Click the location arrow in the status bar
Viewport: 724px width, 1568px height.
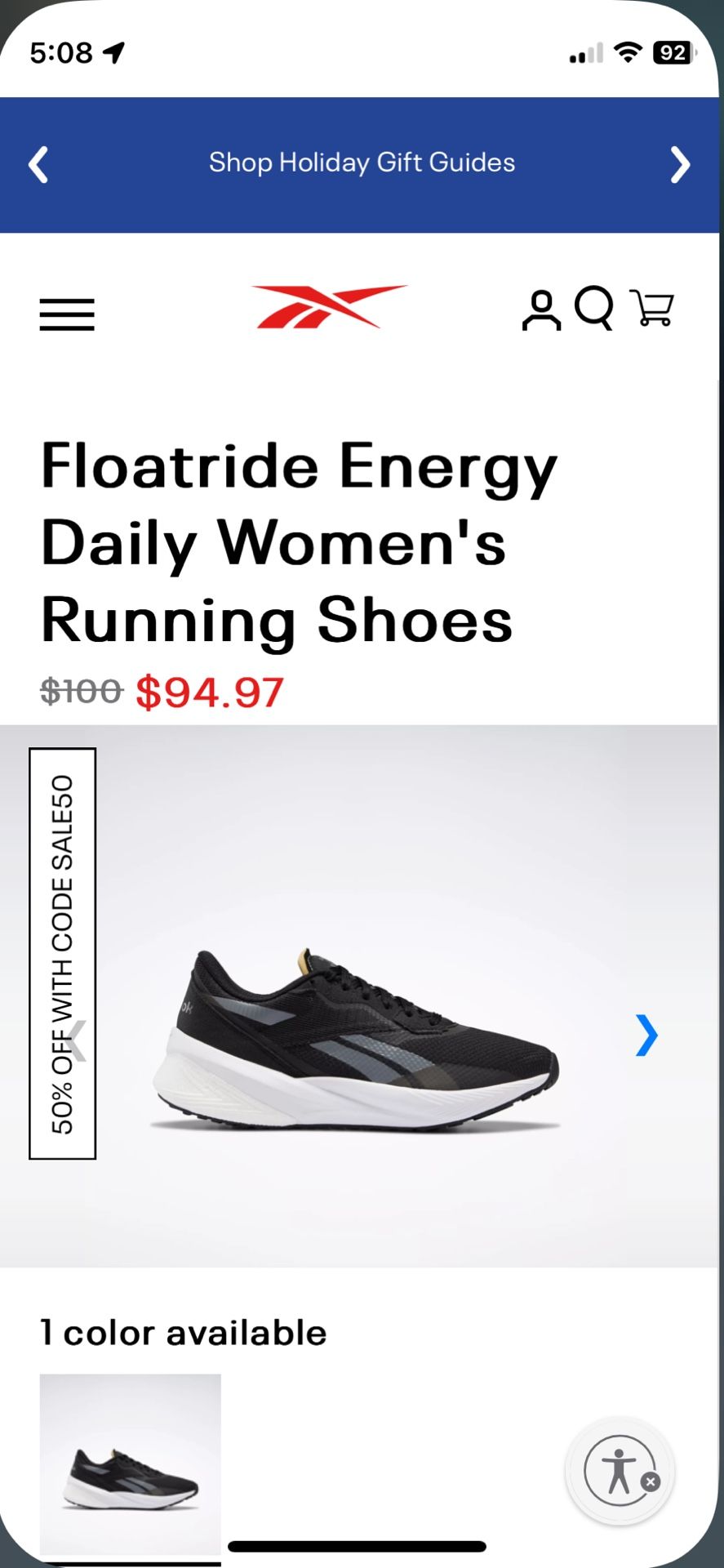tap(112, 51)
